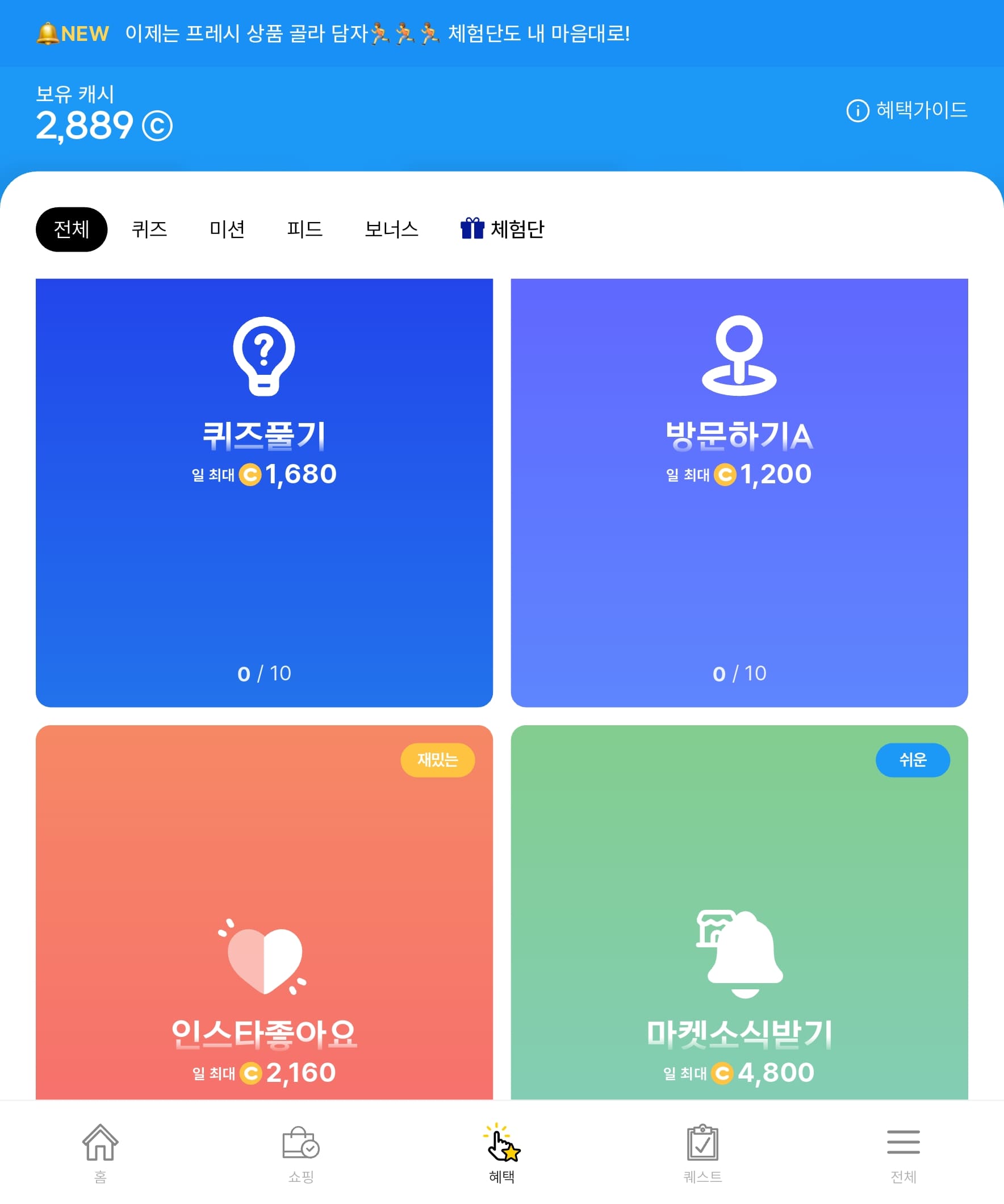Screen dimensions: 1004x1204
Task: Open the 퀴즈풀기 lightbulb quiz icon
Action: pos(263,358)
